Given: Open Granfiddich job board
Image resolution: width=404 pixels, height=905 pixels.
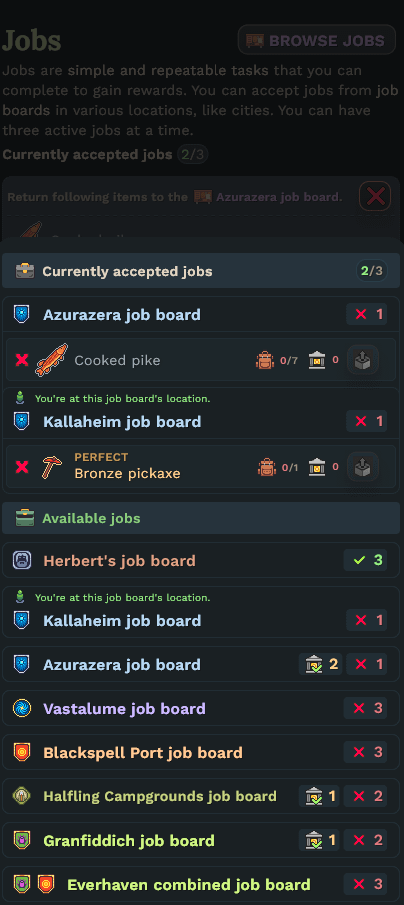Looking at the screenshot, I should [x=201, y=840].
